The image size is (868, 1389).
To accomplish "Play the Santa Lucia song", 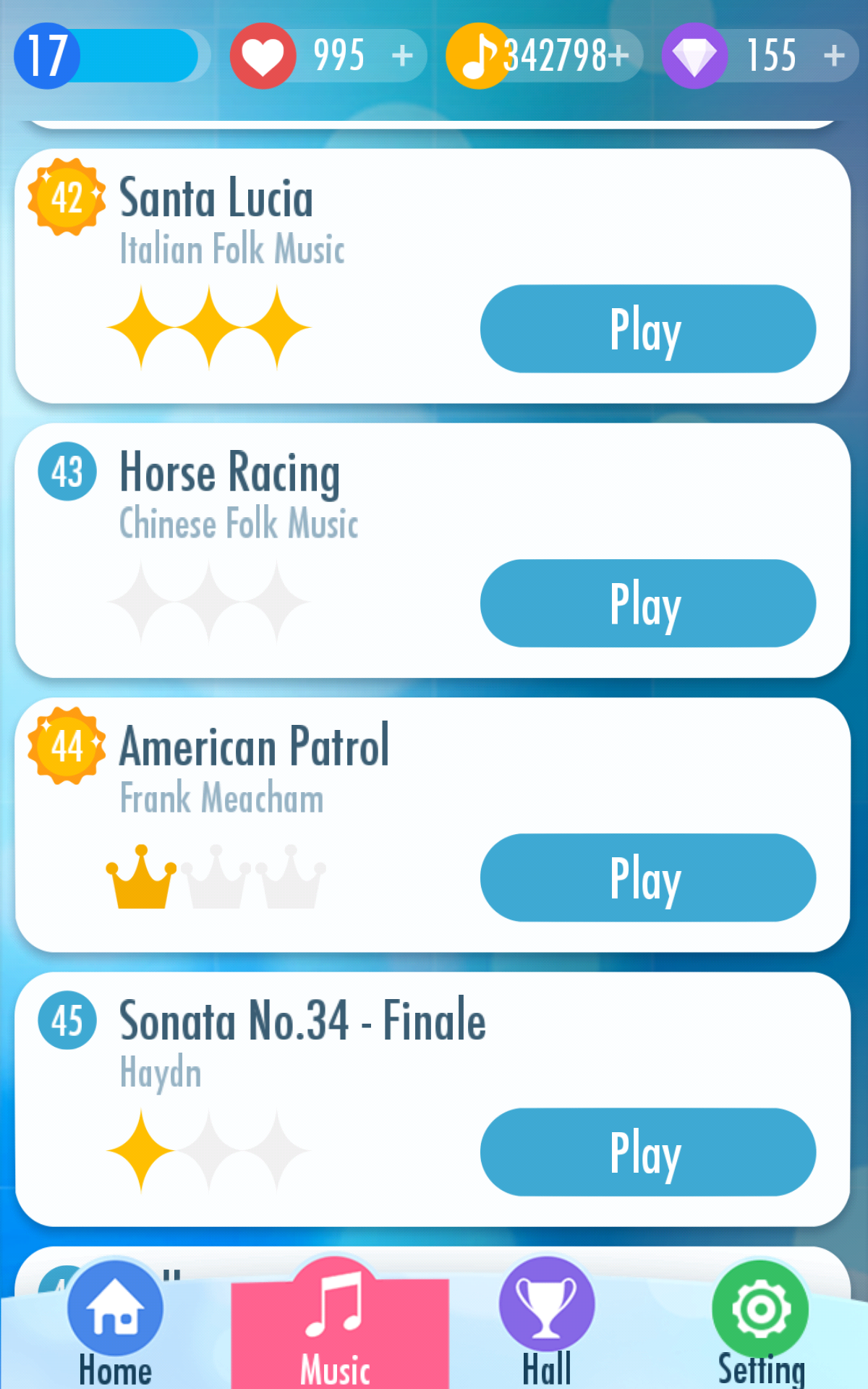I will click(648, 329).
